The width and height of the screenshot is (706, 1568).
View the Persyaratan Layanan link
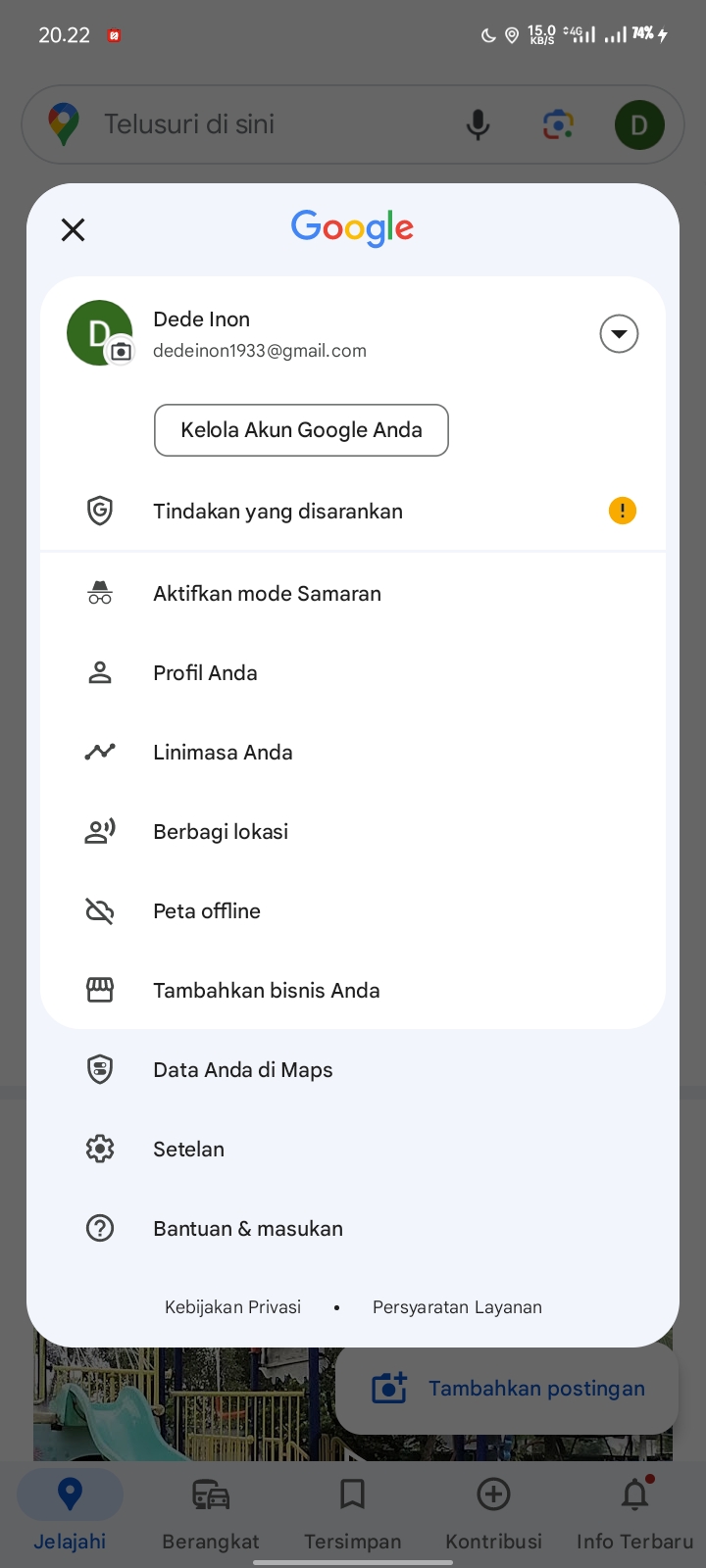pyautogui.click(x=457, y=1307)
